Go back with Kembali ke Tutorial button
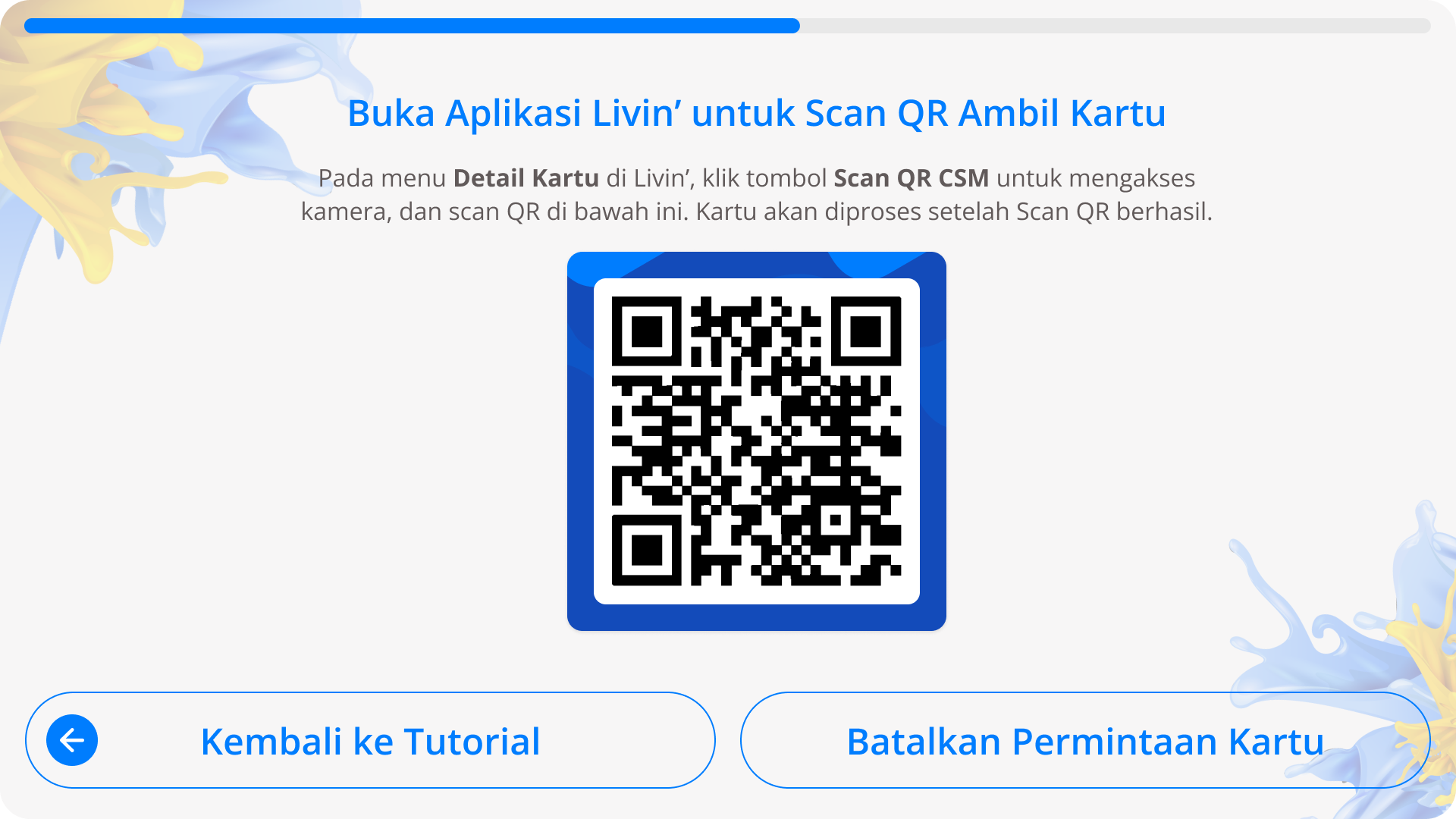1456x819 pixels. coord(370,740)
